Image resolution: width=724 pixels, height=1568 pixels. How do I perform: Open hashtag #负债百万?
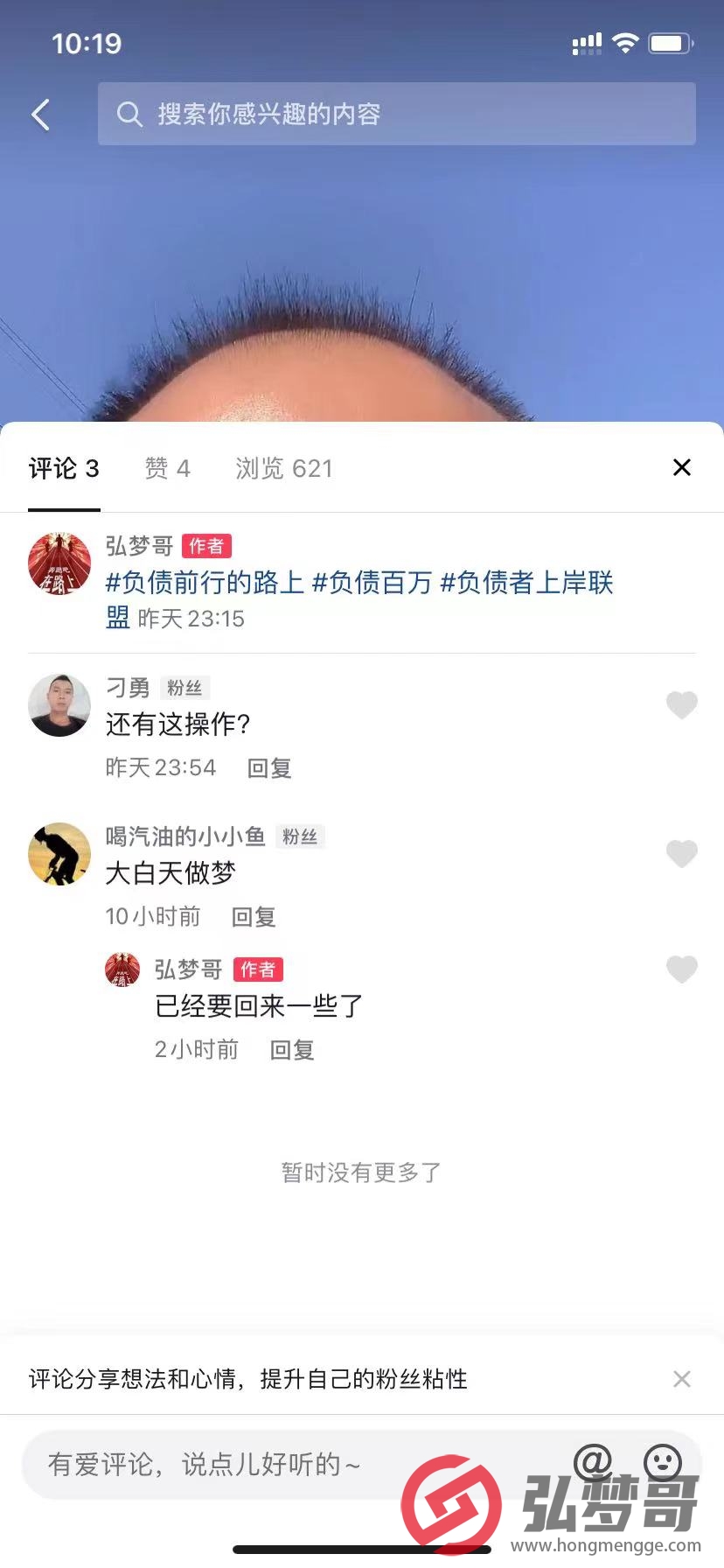tap(372, 582)
